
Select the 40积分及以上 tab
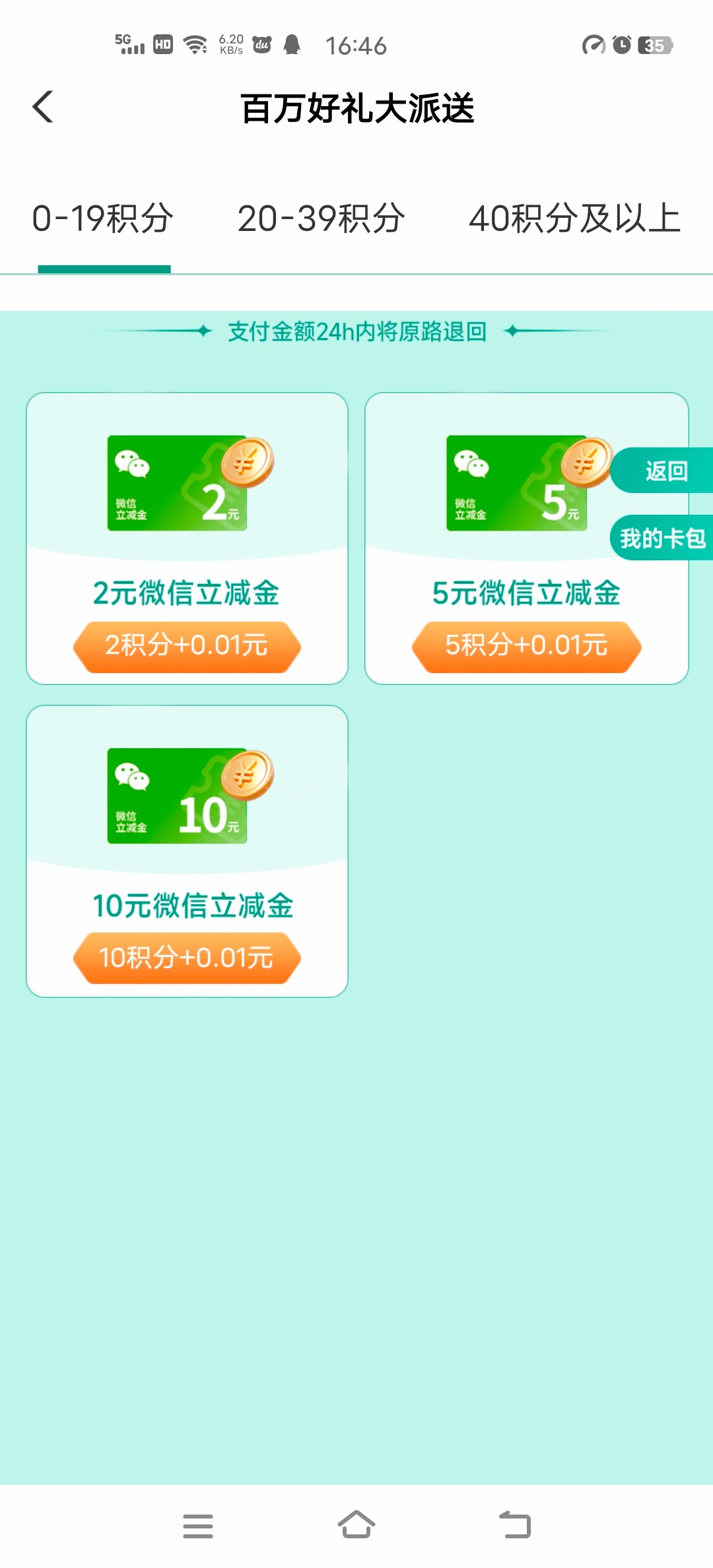(x=574, y=219)
